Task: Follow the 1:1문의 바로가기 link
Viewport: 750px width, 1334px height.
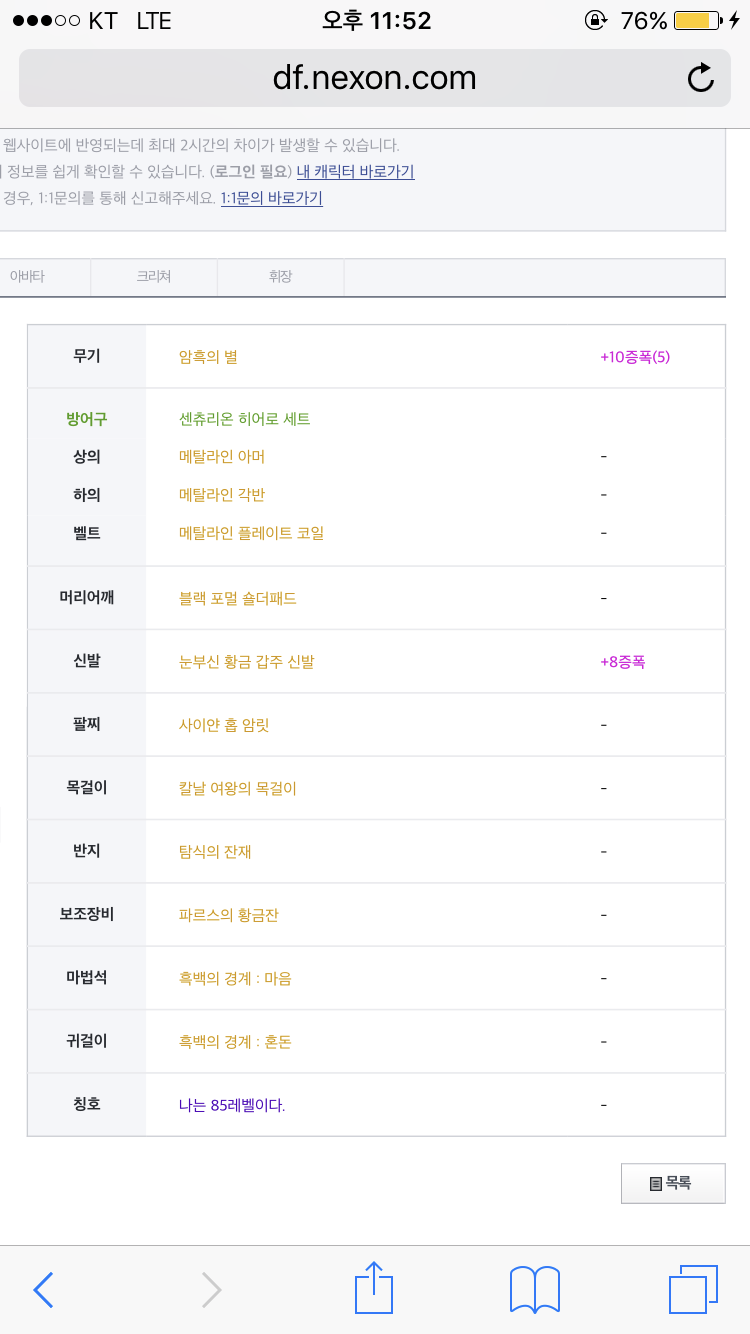Action: click(x=272, y=198)
